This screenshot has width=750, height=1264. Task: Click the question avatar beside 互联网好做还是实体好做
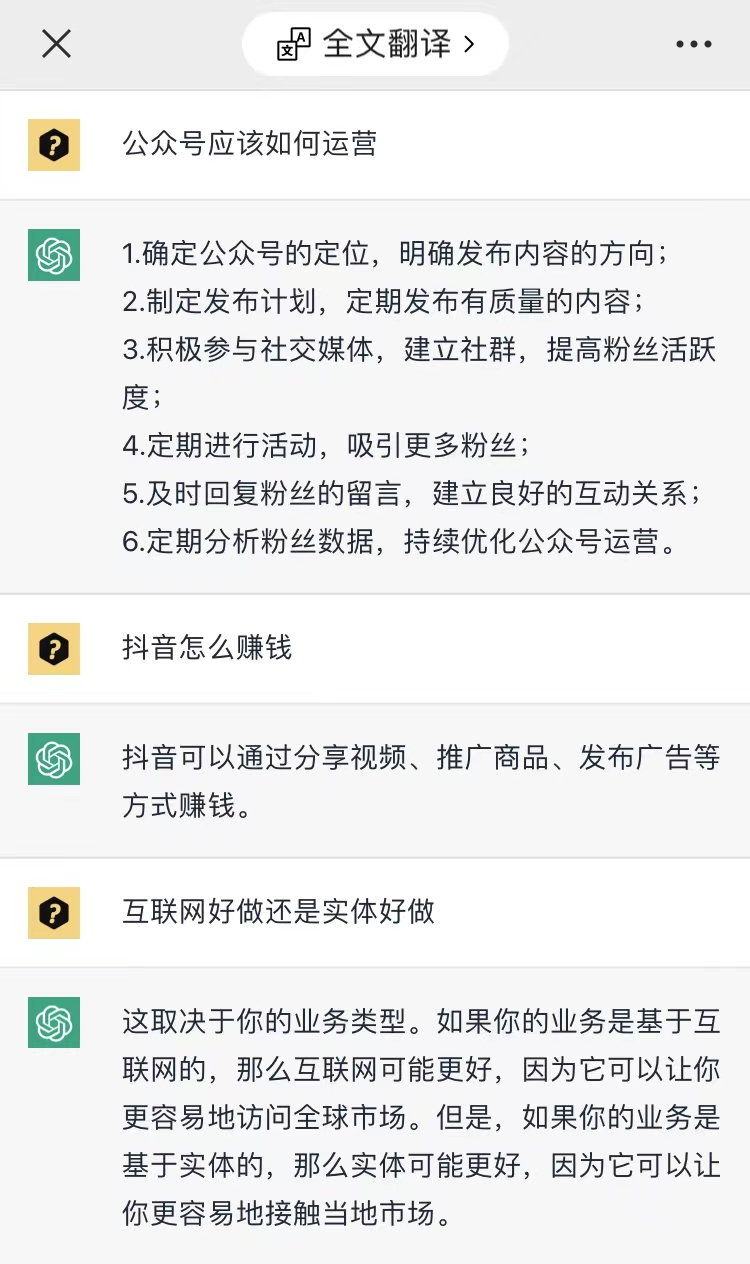tap(53, 914)
